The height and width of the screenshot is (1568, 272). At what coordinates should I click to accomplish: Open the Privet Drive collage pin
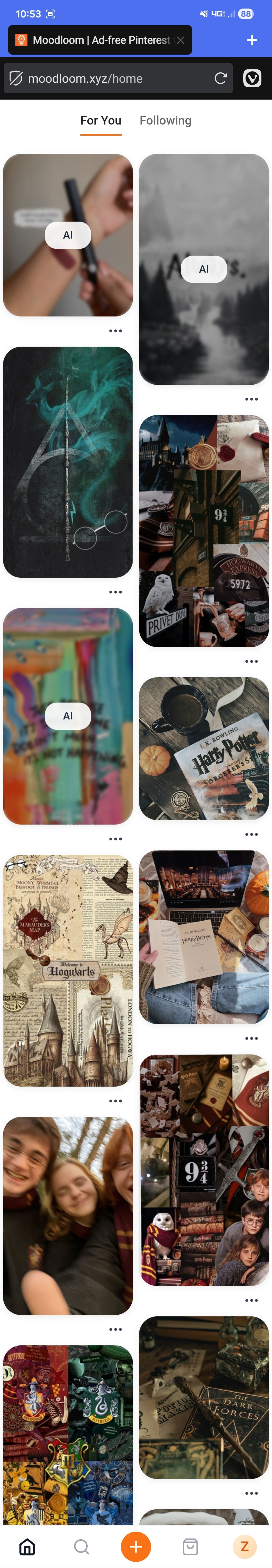click(x=204, y=530)
